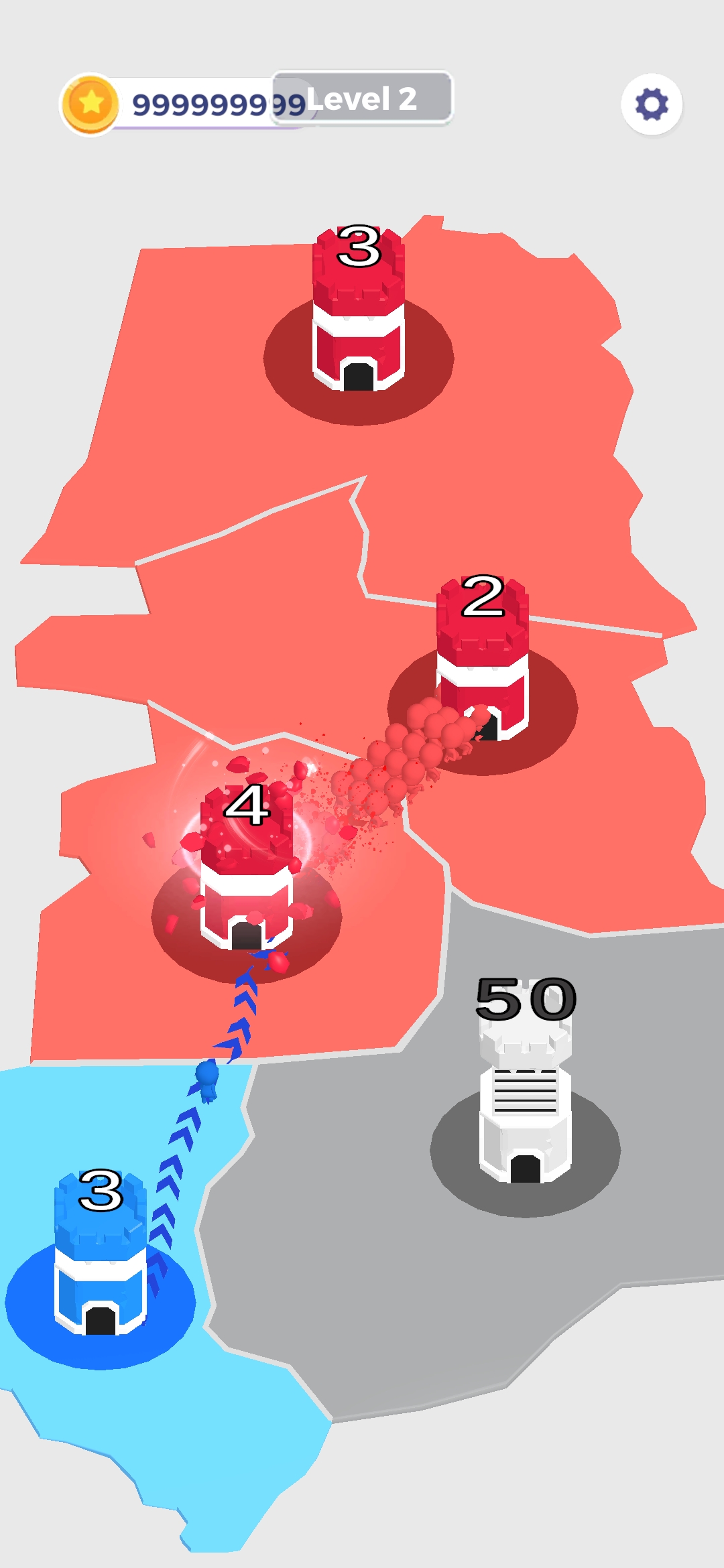Open the settings gear
Screen dimensions: 724x1568
click(652, 105)
